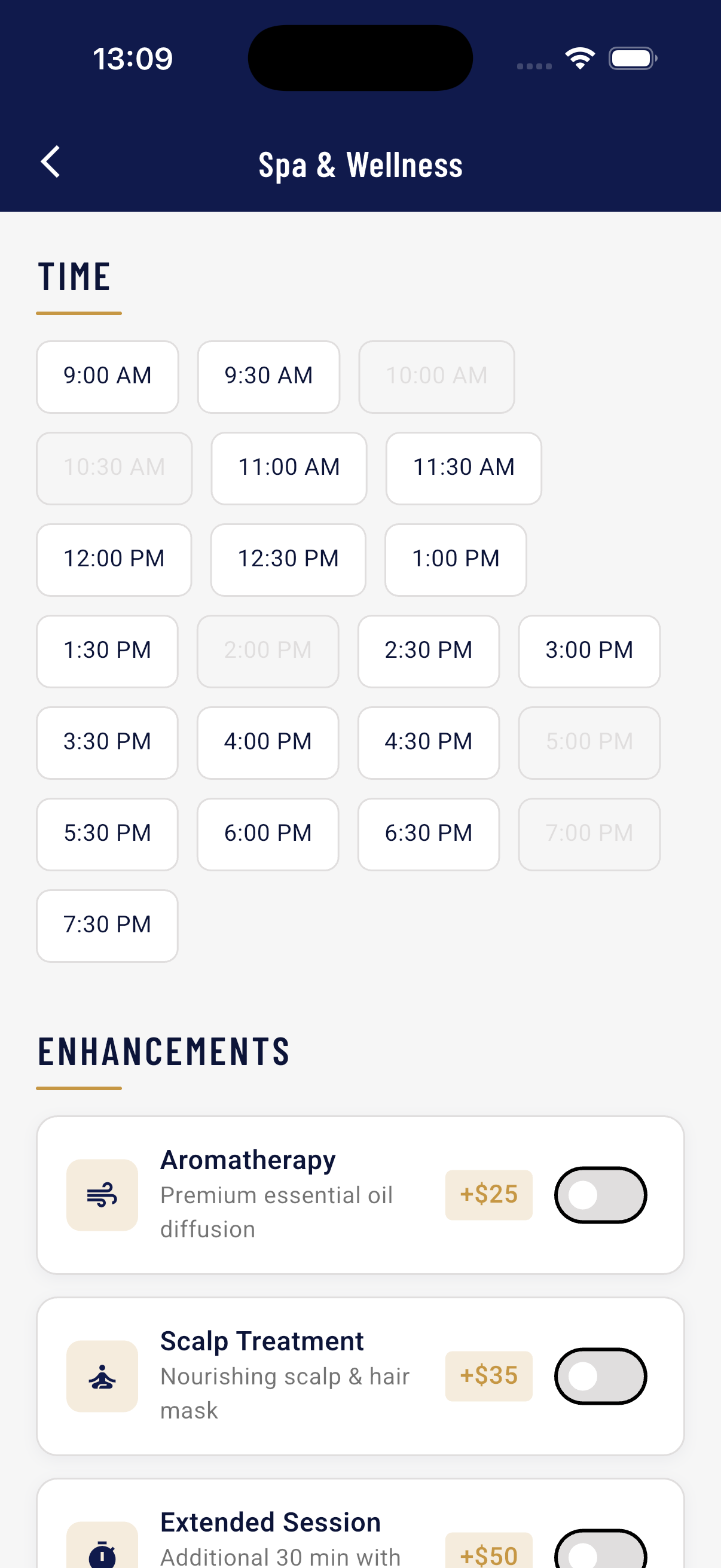Pick the 4:30 PM appointment time

pyautogui.click(x=428, y=743)
